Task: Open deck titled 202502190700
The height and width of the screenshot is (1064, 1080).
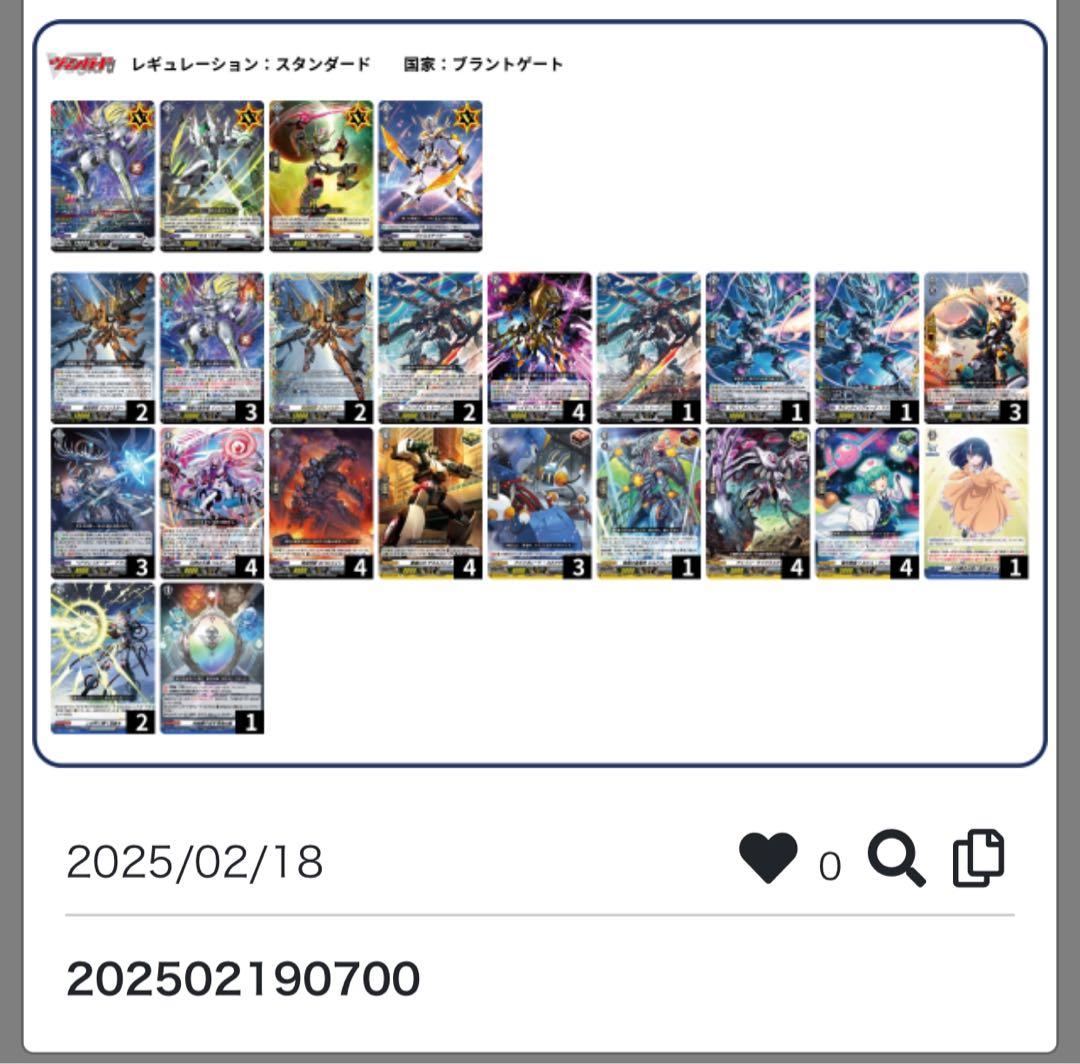Action: (243, 979)
